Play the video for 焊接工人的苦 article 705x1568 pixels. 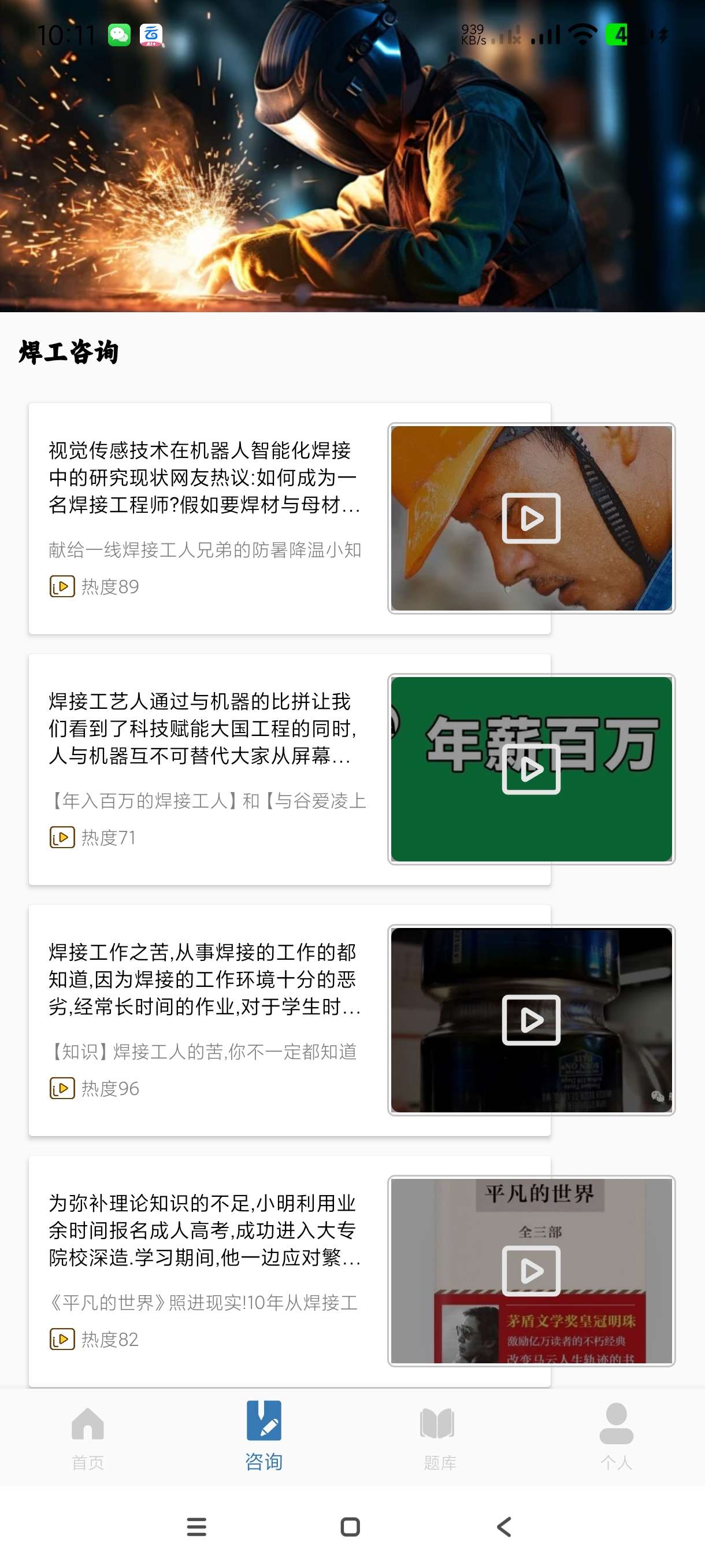(x=531, y=1020)
